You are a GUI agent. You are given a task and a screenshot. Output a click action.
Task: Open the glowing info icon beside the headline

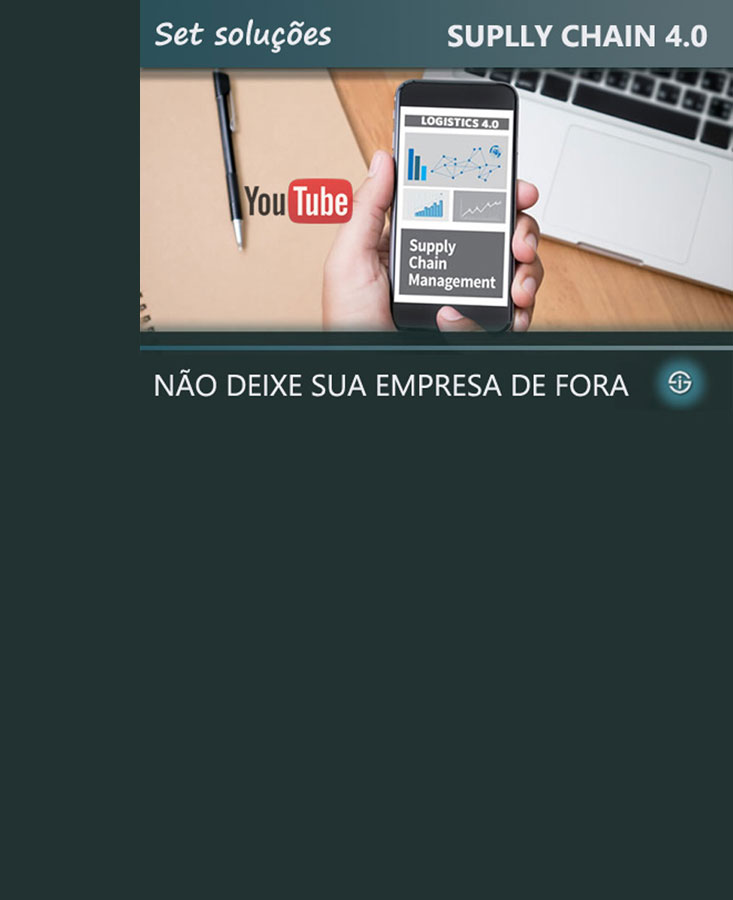[680, 383]
